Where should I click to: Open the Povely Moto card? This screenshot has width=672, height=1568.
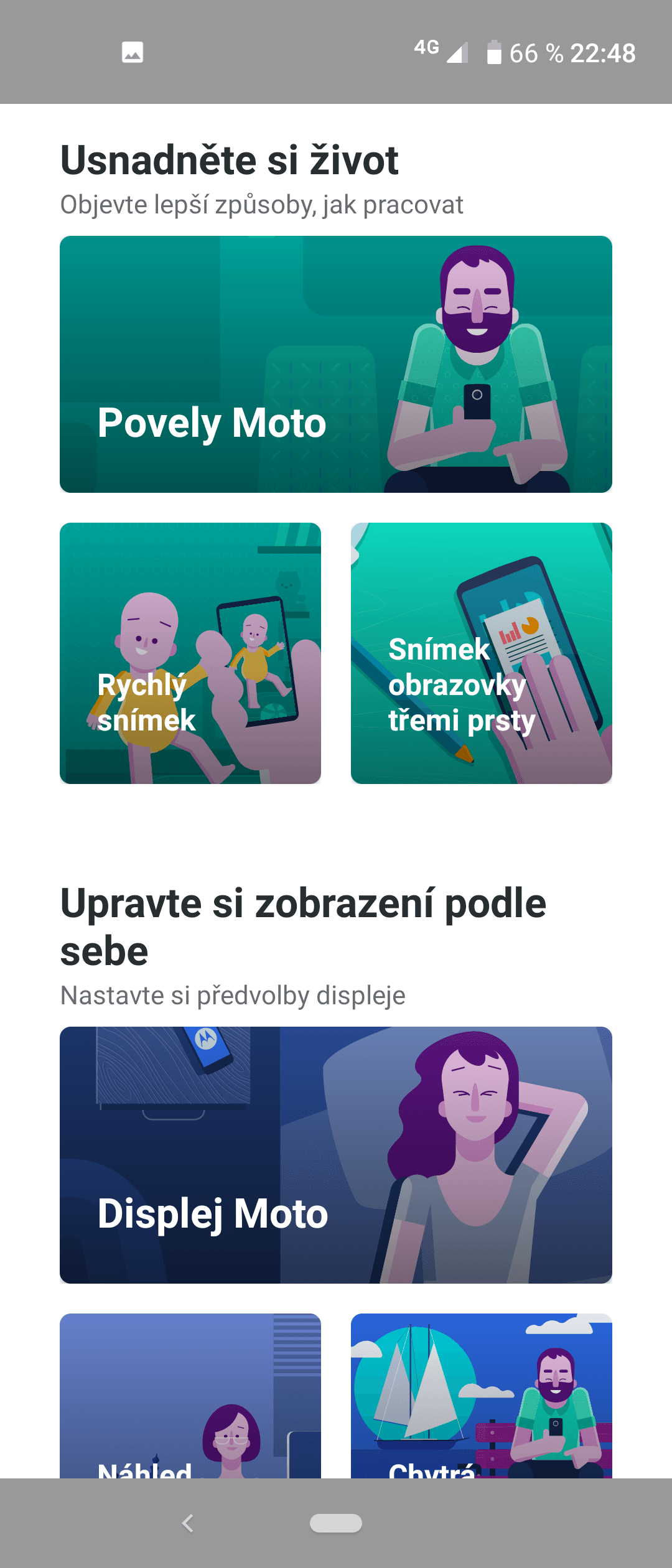(336, 364)
